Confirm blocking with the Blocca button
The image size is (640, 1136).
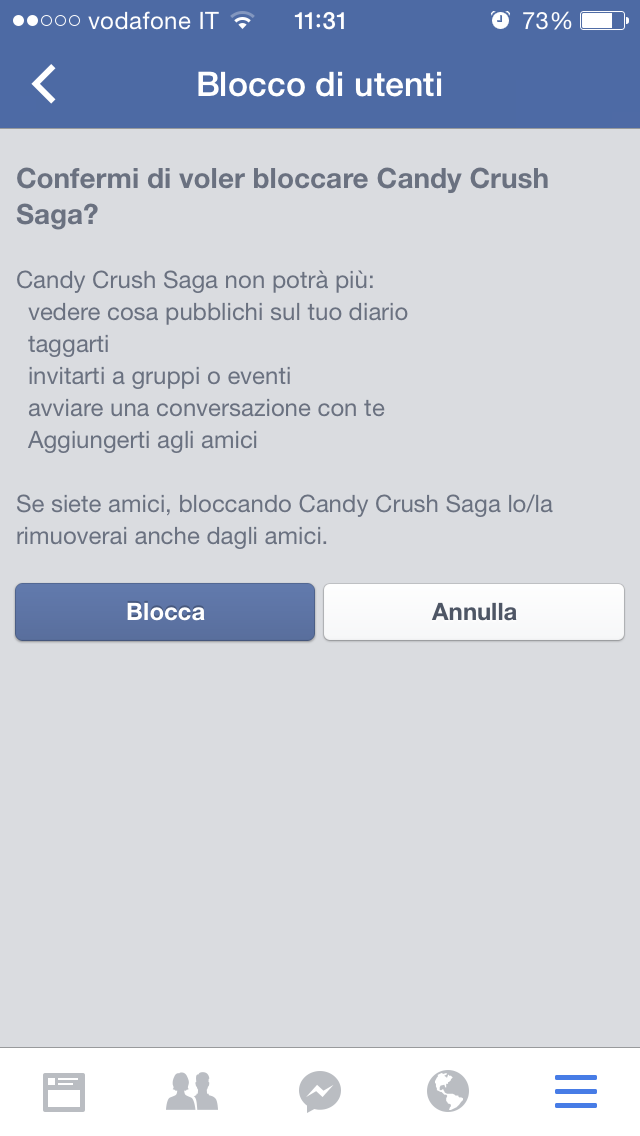[165, 612]
